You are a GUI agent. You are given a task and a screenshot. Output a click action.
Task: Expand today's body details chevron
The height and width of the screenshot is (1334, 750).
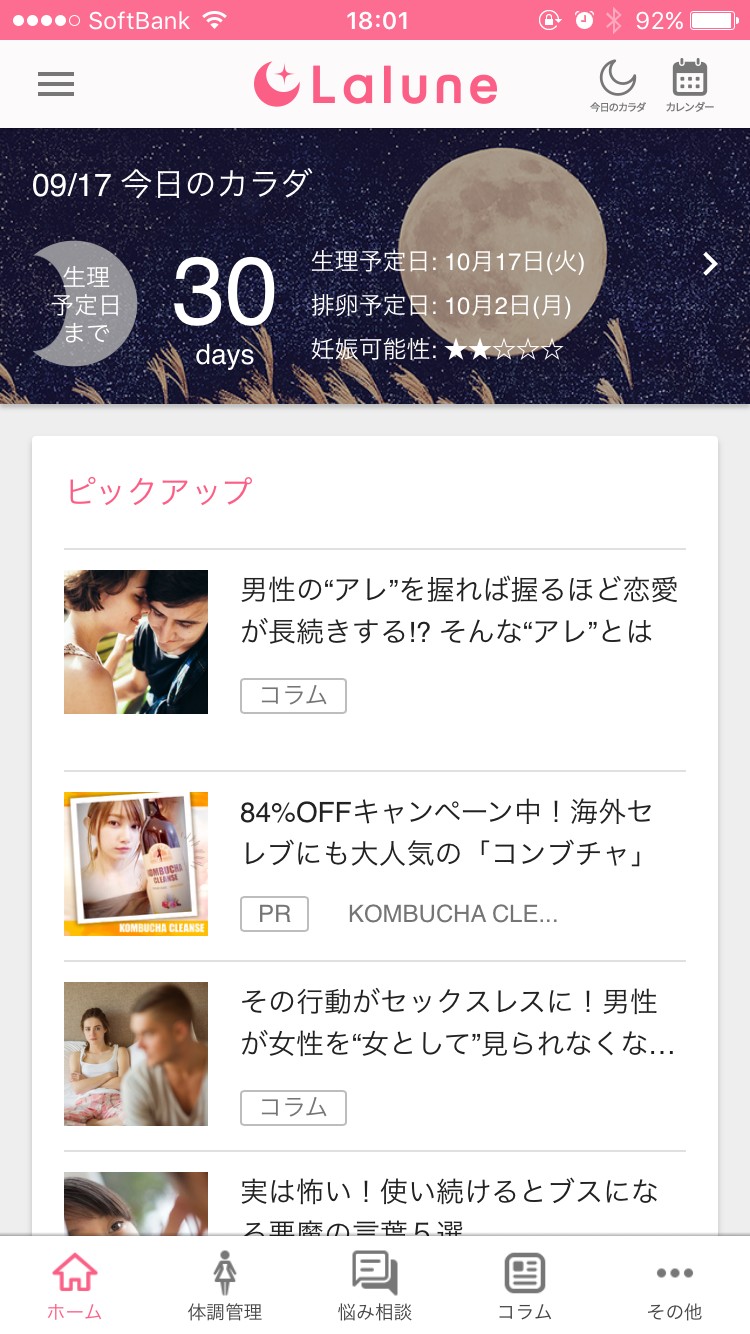(710, 264)
